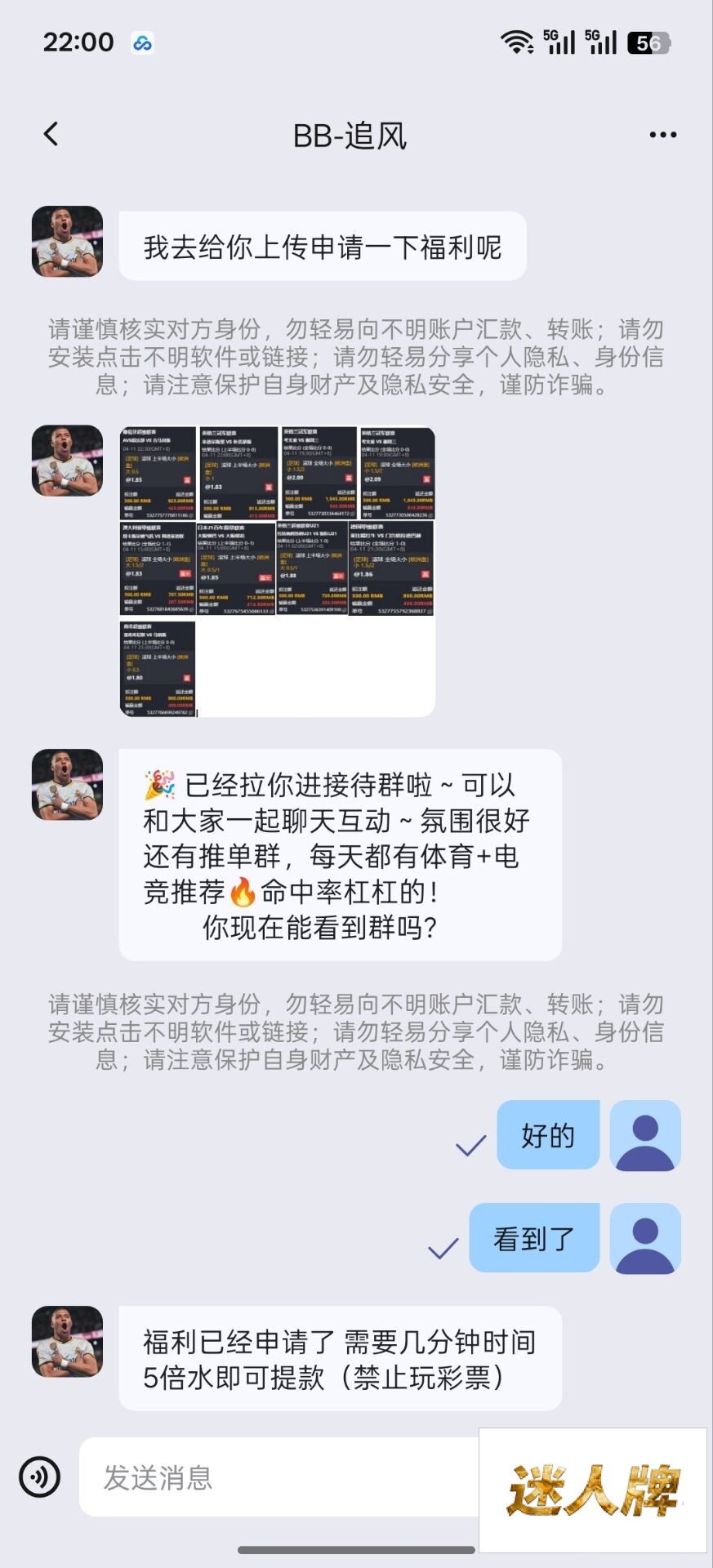The image size is (713, 1568).
Task: Open sender avatar beside 我去给你上传申请一下福利呢
Action: pos(67,242)
